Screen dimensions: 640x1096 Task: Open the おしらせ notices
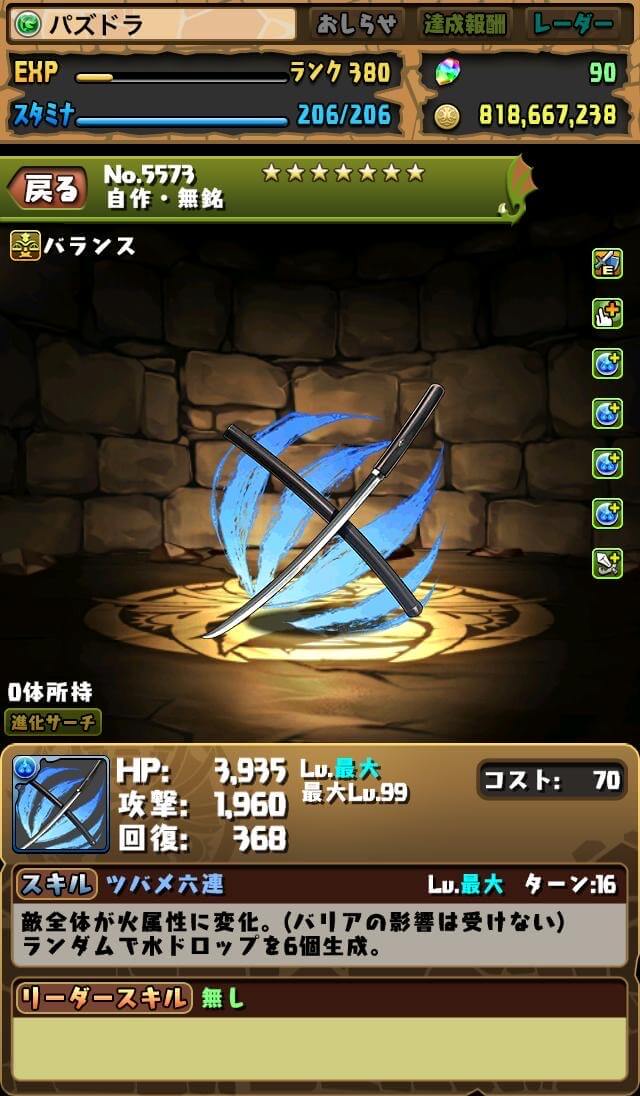coord(357,24)
